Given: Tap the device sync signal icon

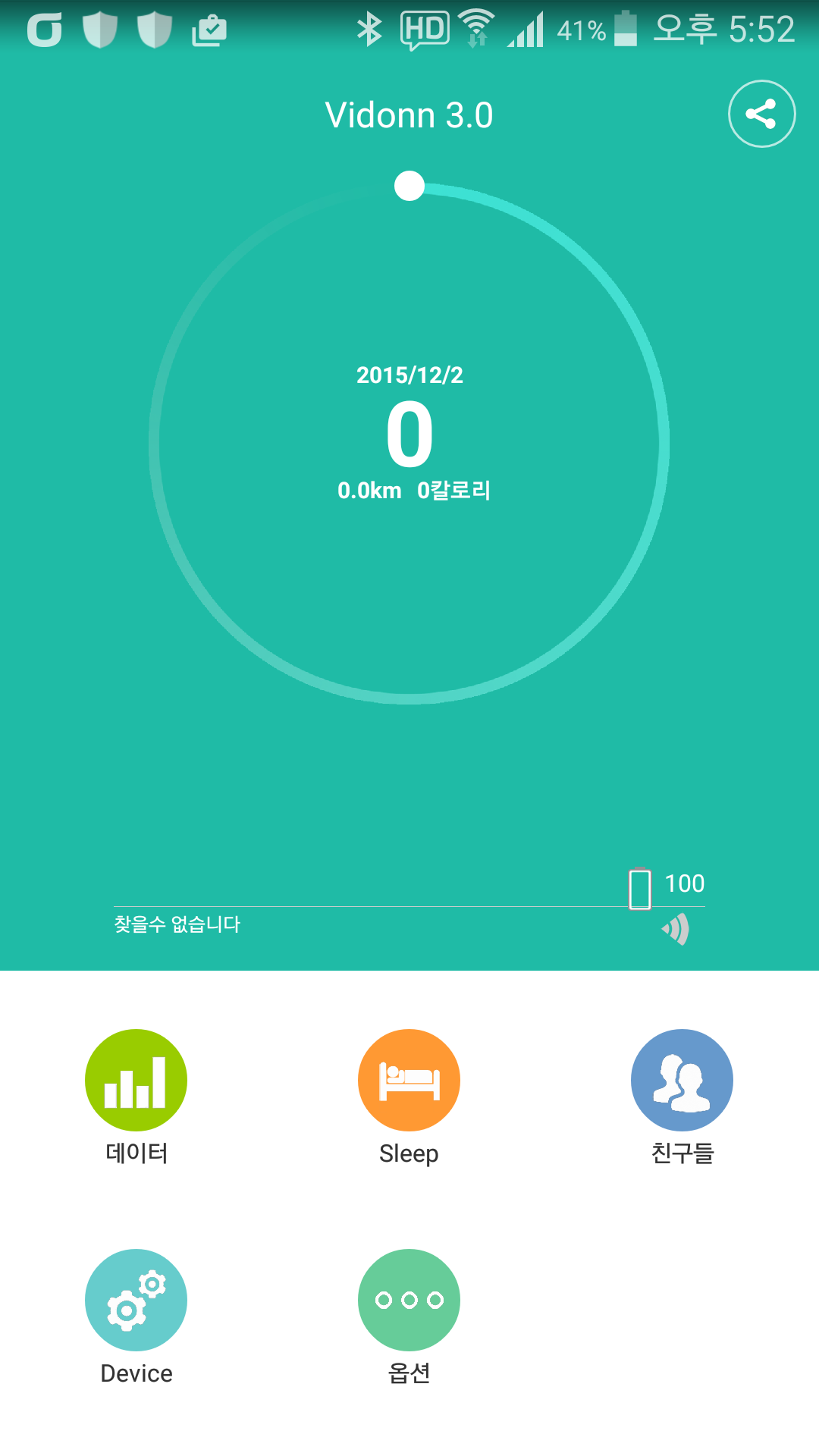Looking at the screenshot, I should [676, 929].
